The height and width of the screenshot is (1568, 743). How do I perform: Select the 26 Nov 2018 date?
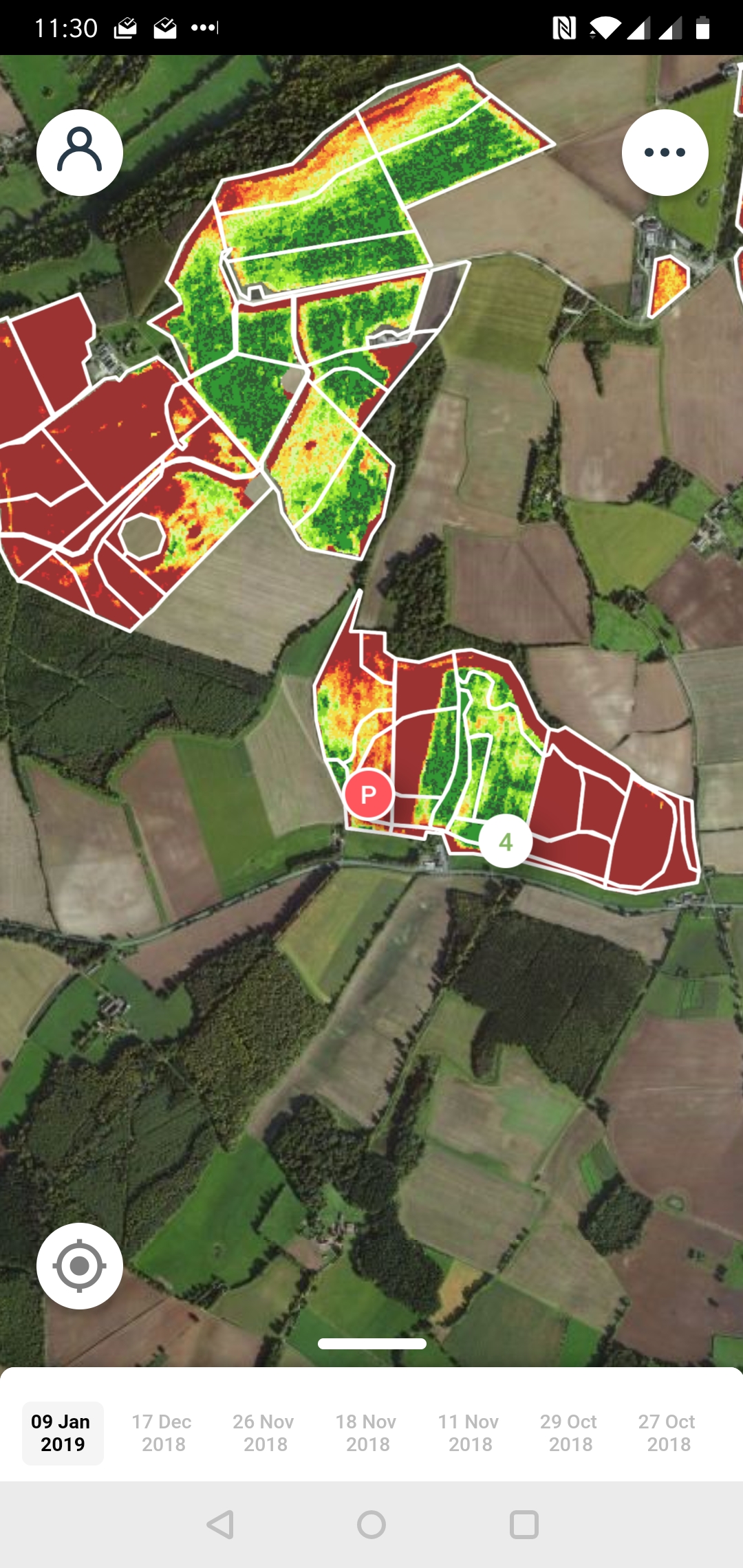264,1433
